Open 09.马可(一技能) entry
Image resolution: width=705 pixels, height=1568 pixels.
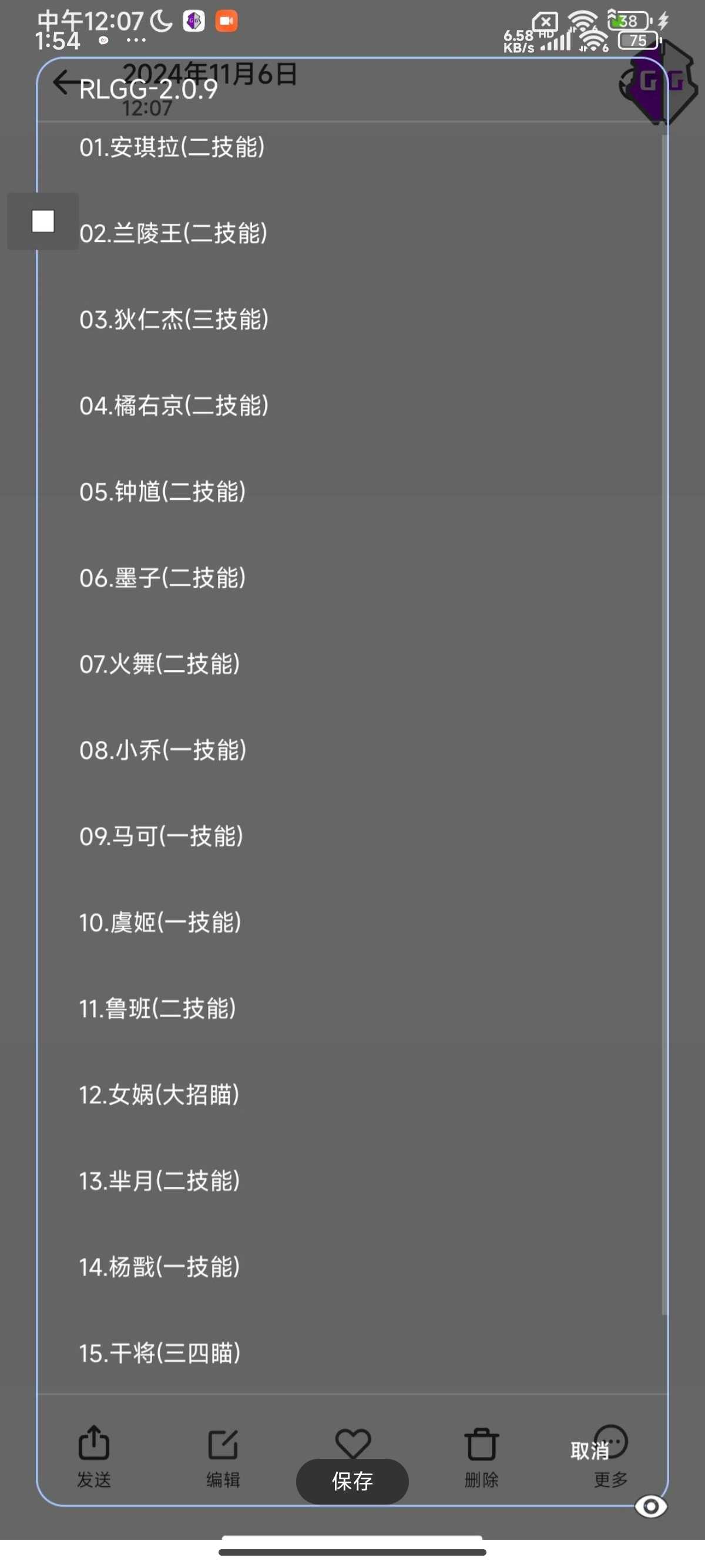pyautogui.click(x=162, y=837)
